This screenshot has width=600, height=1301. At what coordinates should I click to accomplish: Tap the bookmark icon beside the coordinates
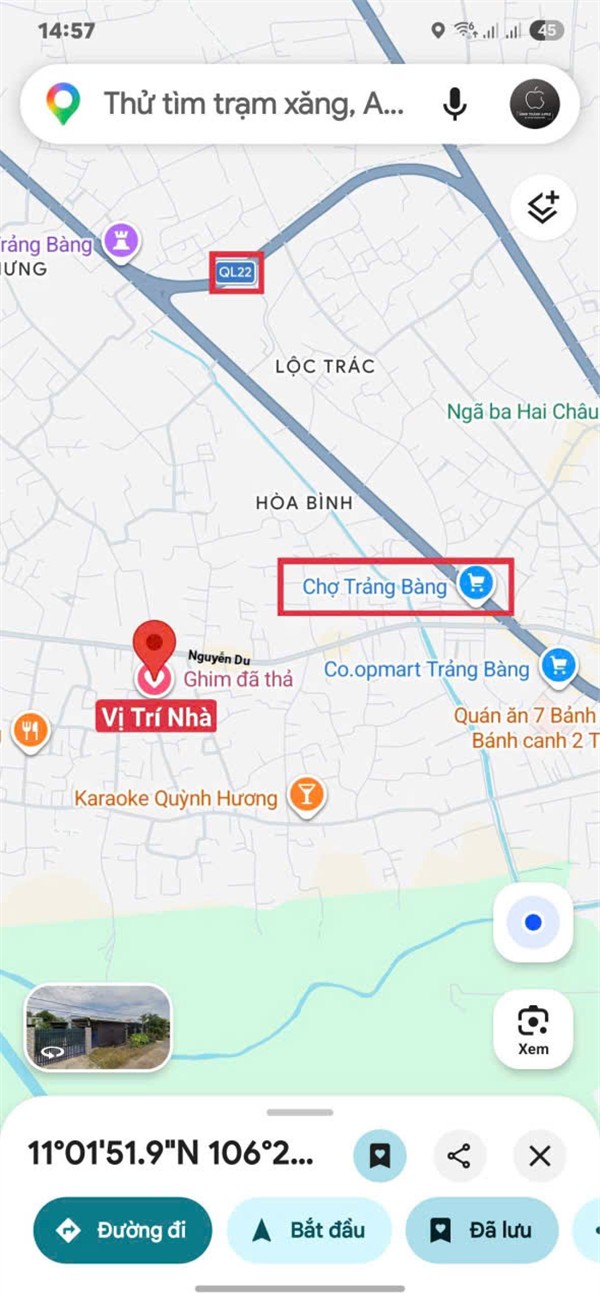[x=379, y=1157]
